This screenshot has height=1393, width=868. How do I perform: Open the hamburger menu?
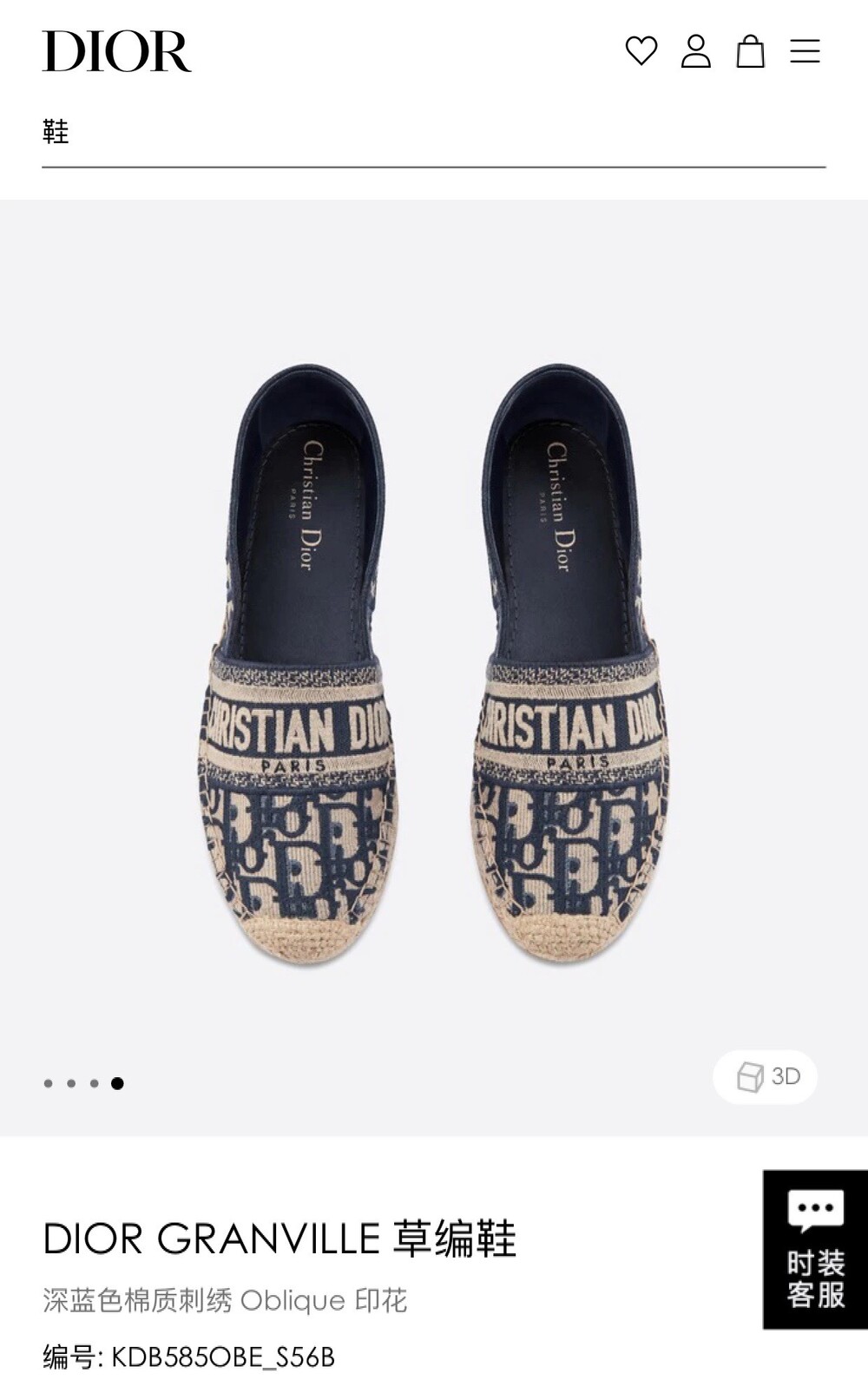(805, 51)
